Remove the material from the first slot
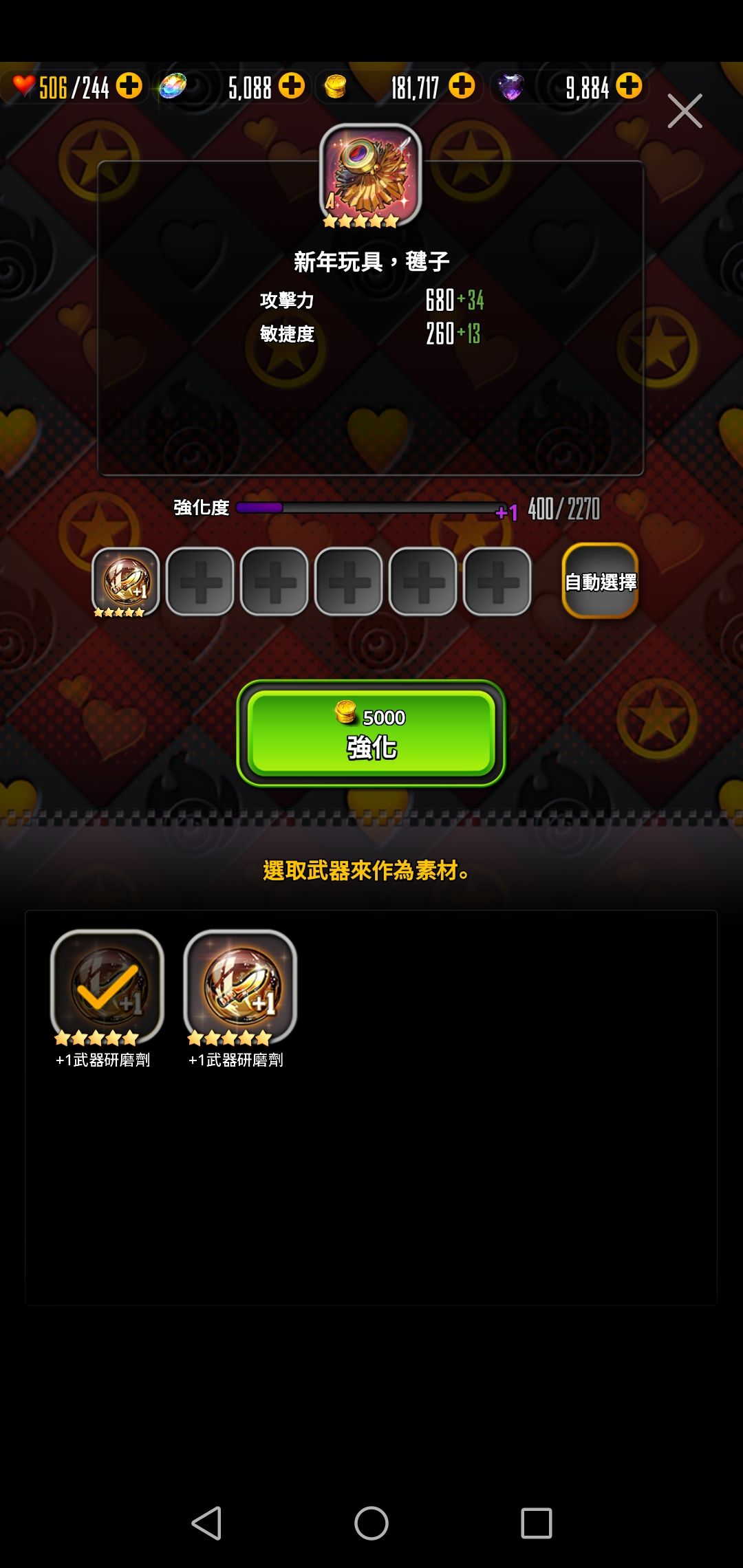 (x=125, y=582)
